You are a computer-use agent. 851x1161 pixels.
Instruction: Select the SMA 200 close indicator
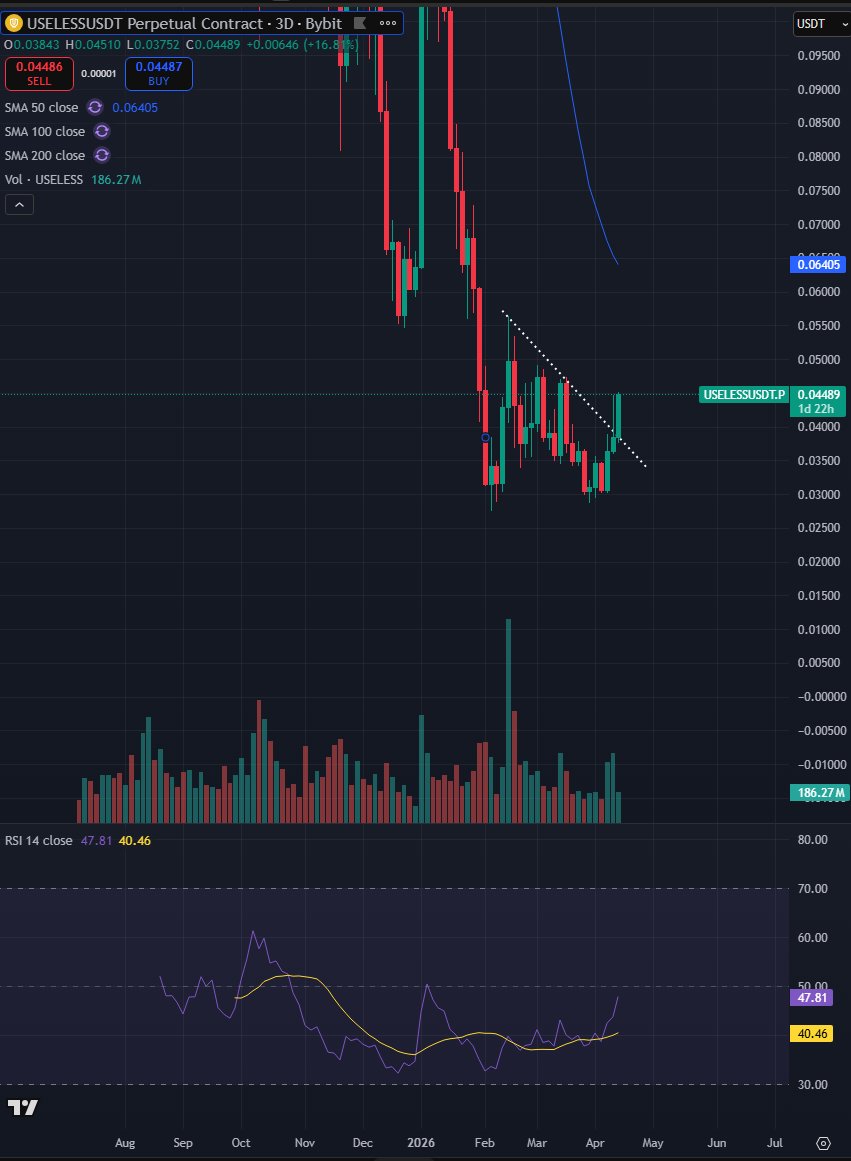[45, 155]
